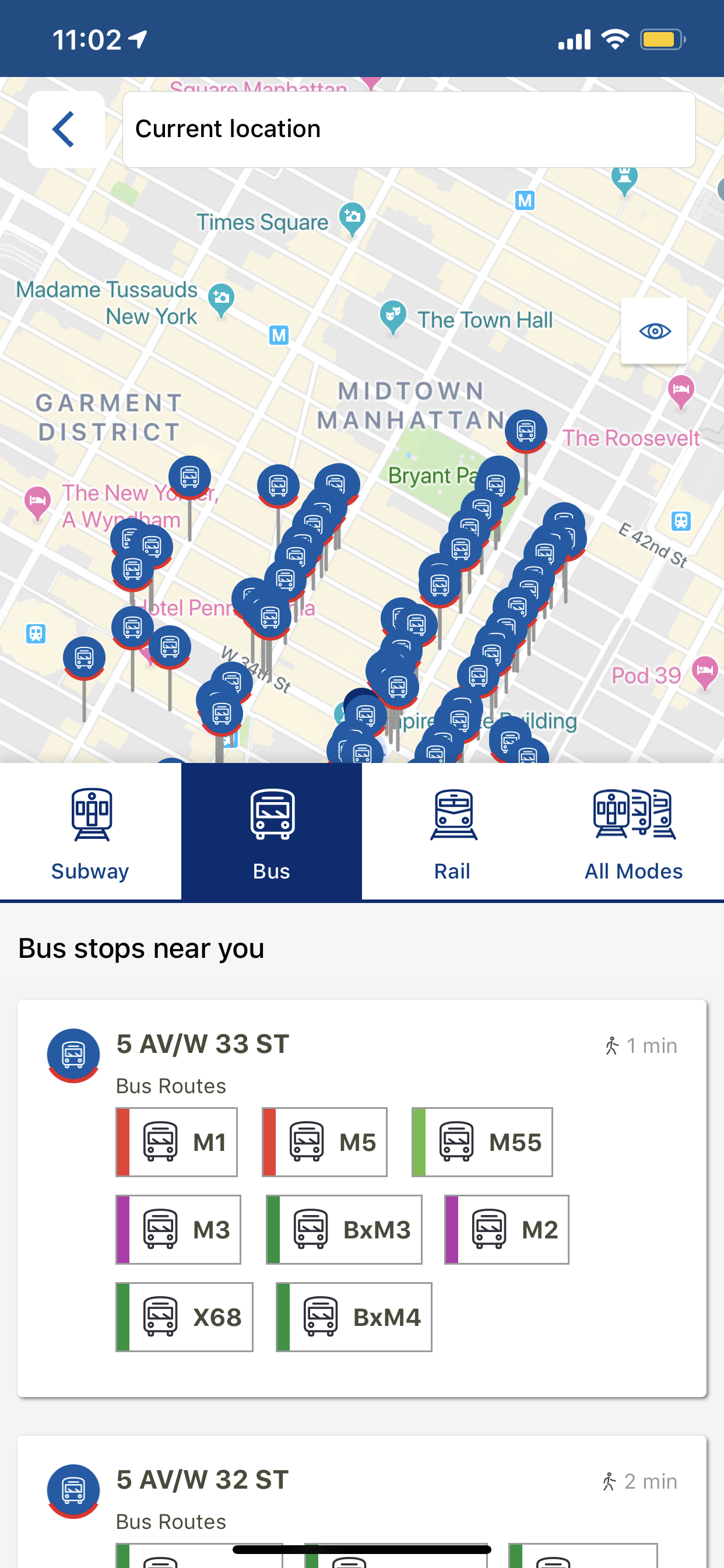The image size is (724, 1568).
Task: Tap the M2 bus route
Action: coord(506,1230)
